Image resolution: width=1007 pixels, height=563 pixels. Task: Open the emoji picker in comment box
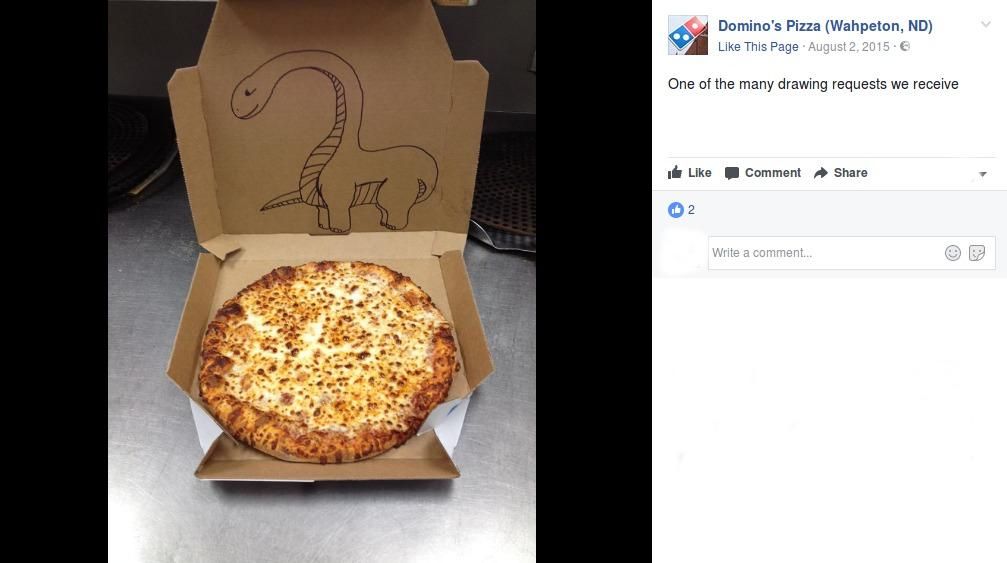coord(953,253)
